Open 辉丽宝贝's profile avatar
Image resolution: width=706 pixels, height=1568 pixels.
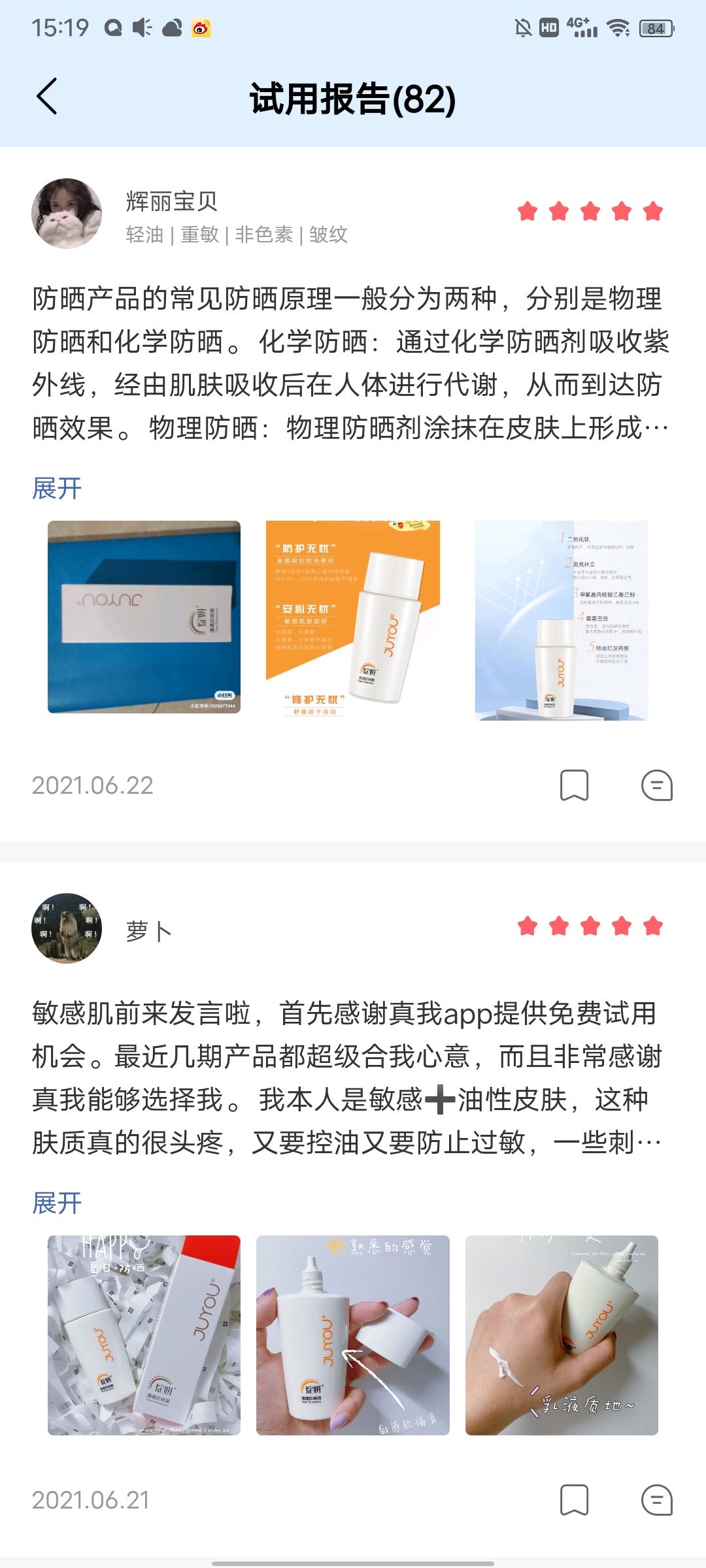click(67, 214)
